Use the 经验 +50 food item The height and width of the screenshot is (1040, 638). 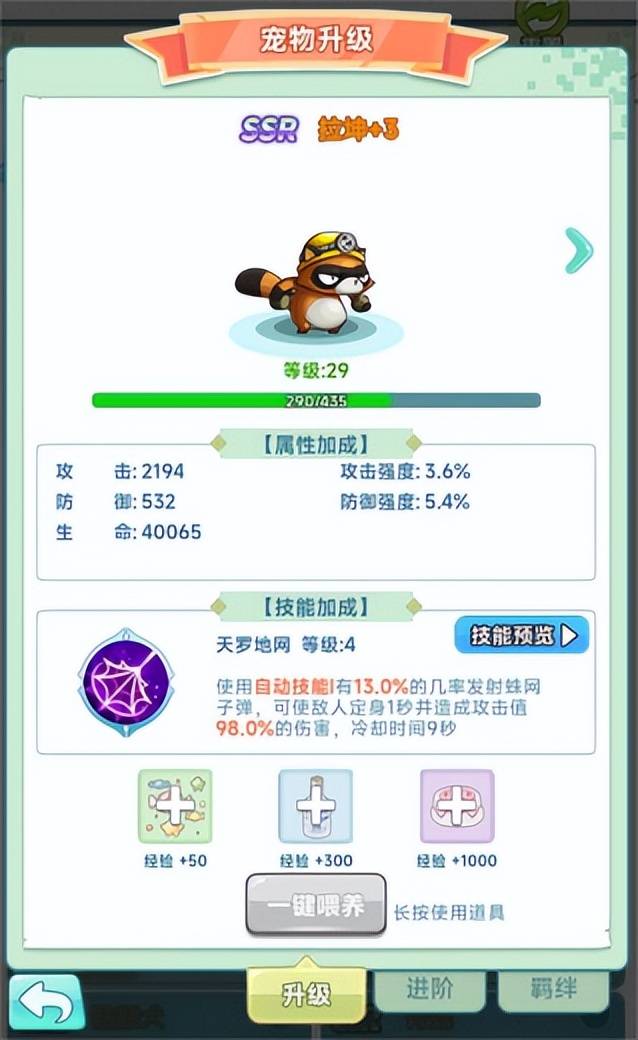click(175, 806)
